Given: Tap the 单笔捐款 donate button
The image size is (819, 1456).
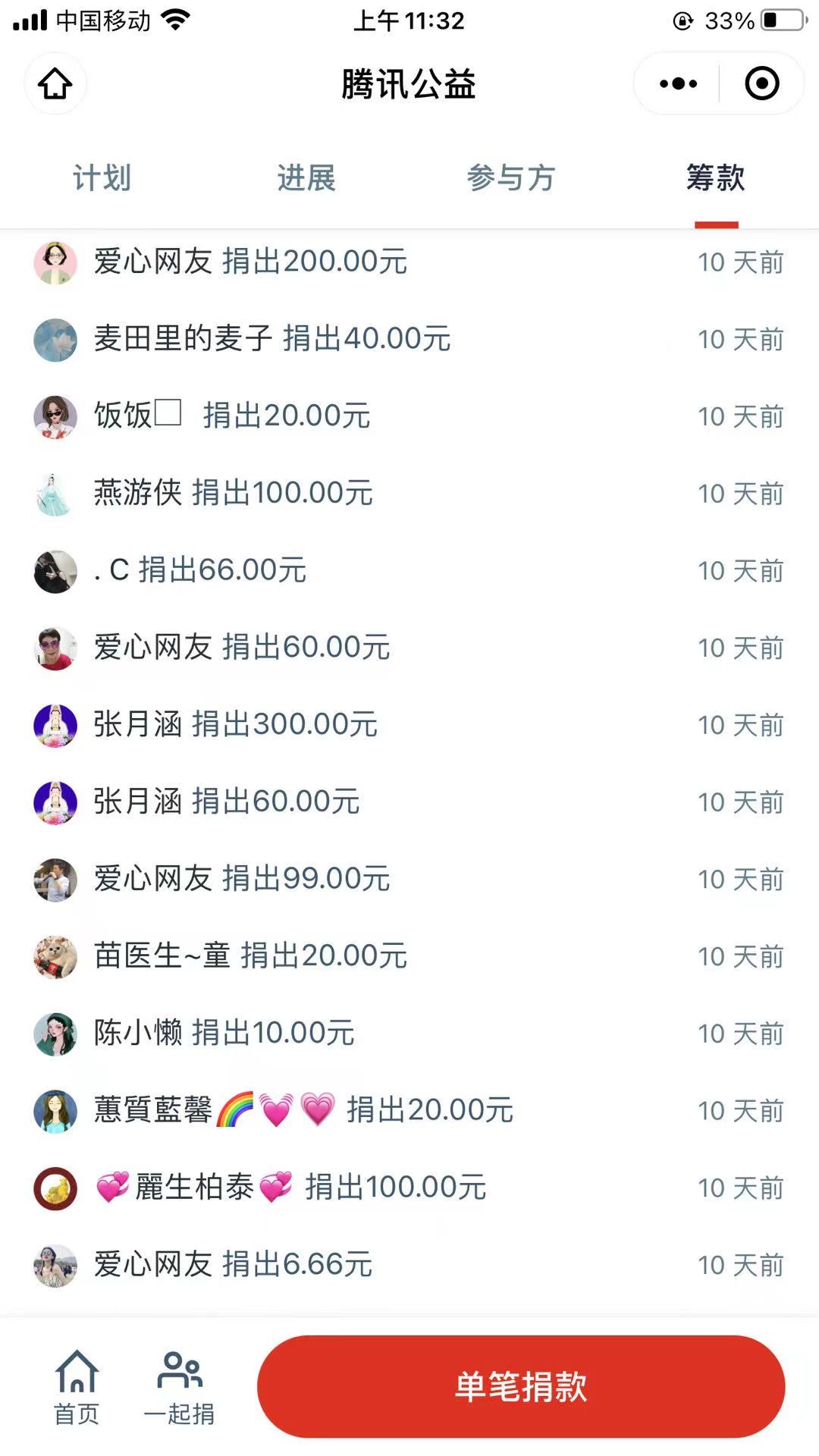Looking at the screenshot, I should 521,1386.
